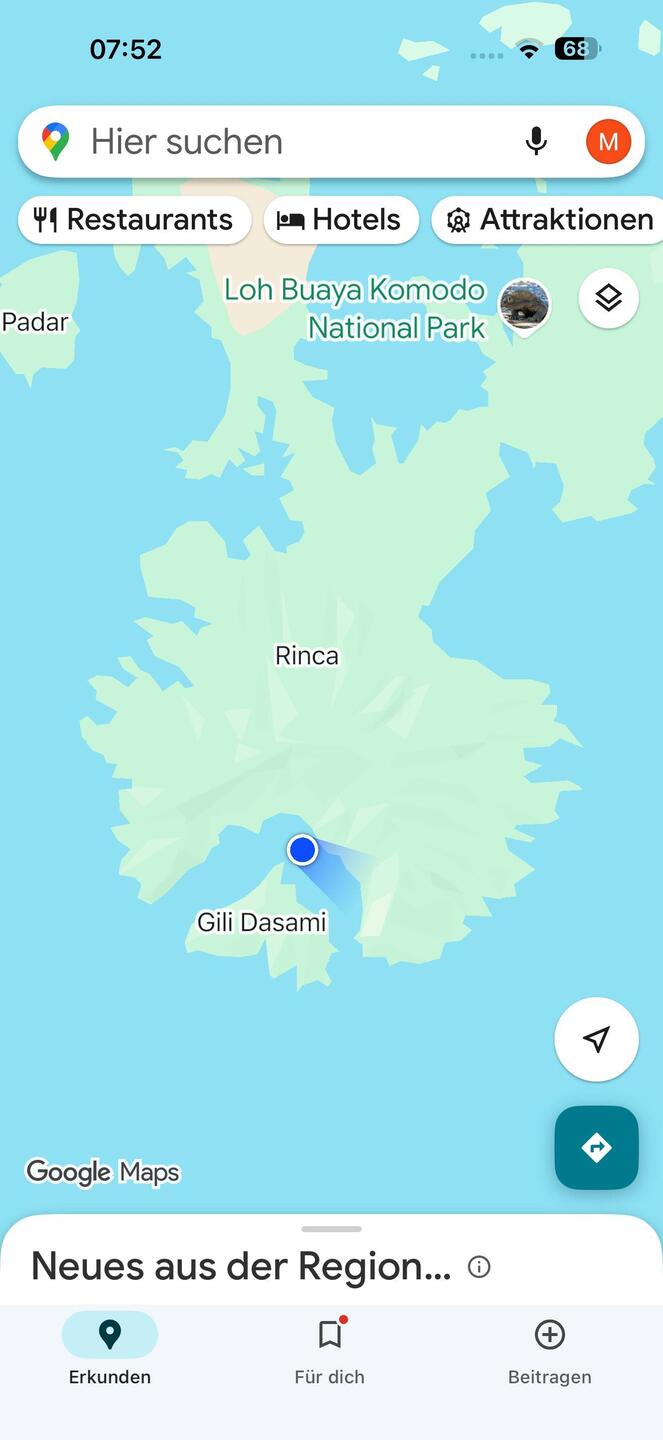Select the Hotels filter chip
This screenshot has width=663, height=1440.
coord(340,220)
